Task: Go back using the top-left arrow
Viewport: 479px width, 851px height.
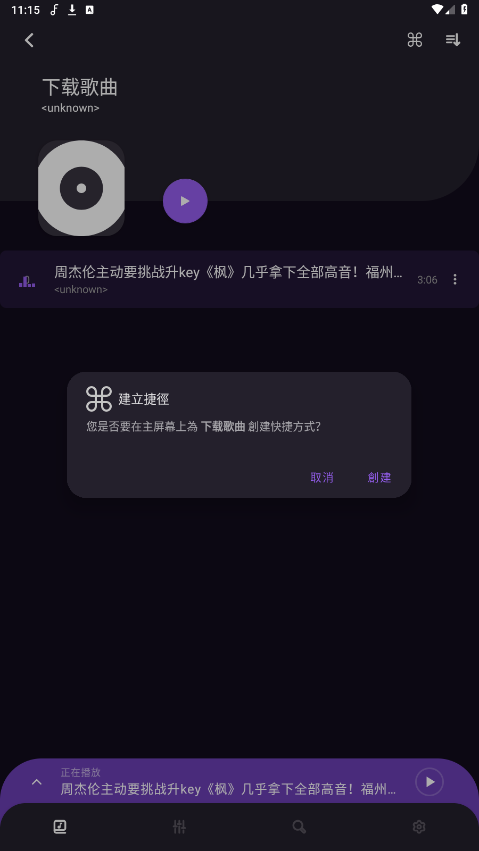Action: (29, 40)
